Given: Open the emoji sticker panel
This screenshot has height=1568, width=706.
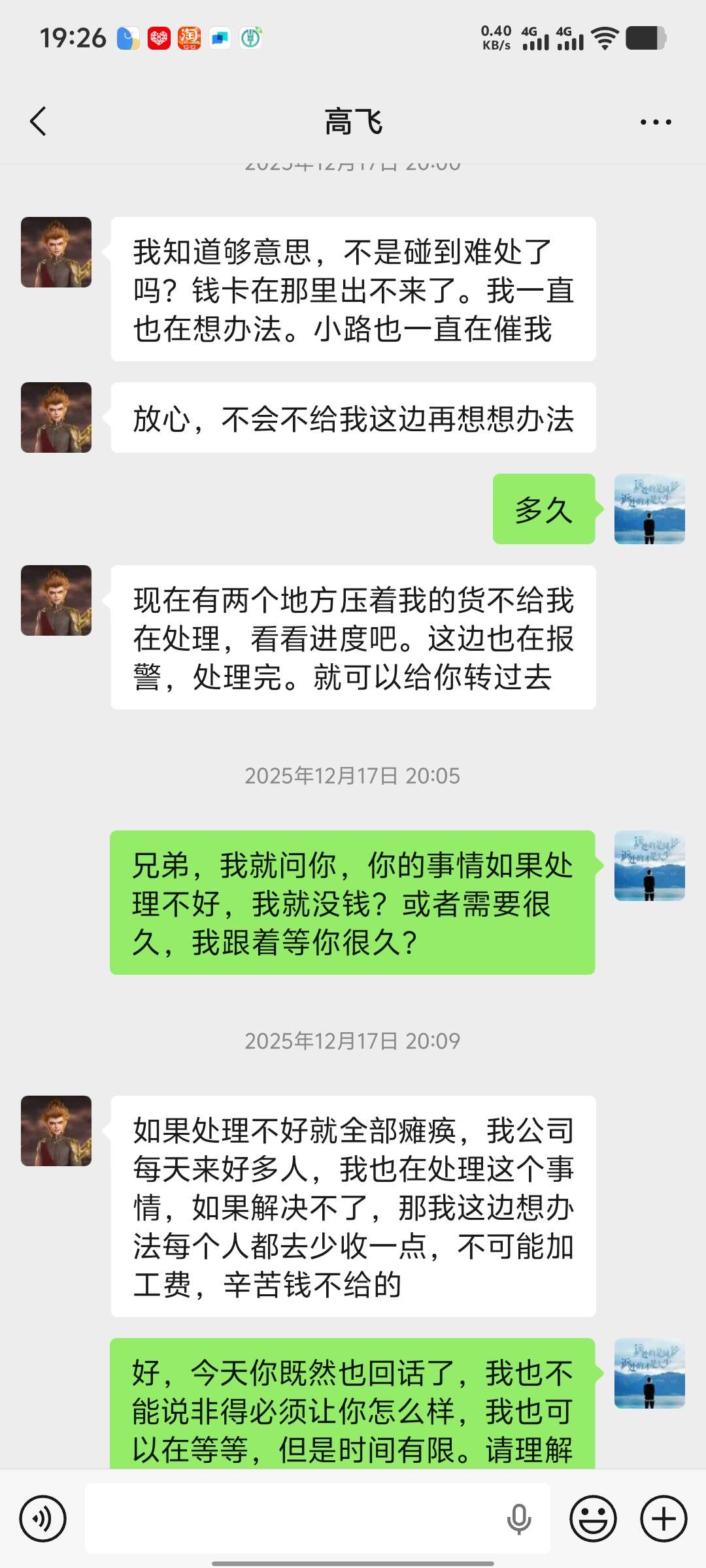Looking at the screenshot, I should click(x=593, y=1518).
